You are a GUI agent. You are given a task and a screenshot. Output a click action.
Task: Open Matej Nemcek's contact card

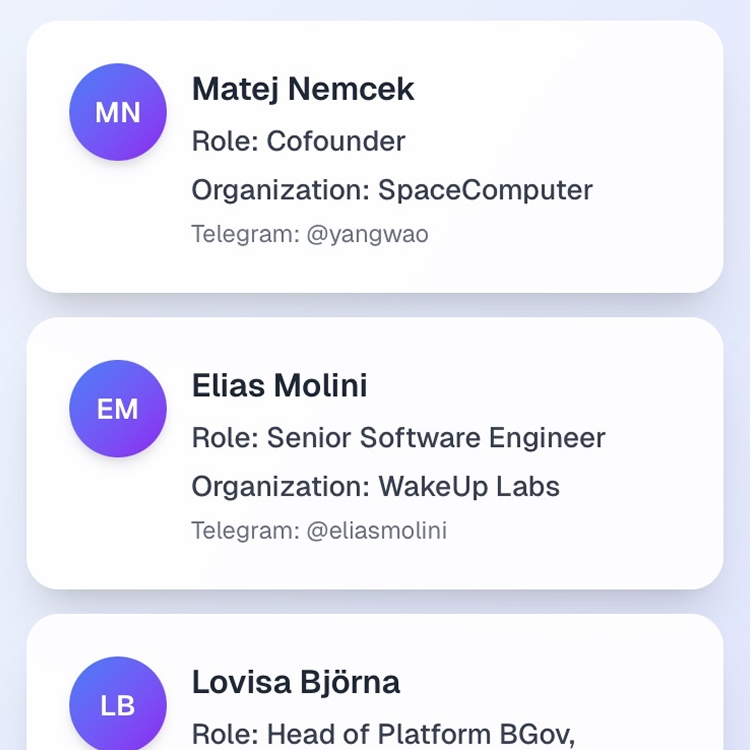coord(374,157)
